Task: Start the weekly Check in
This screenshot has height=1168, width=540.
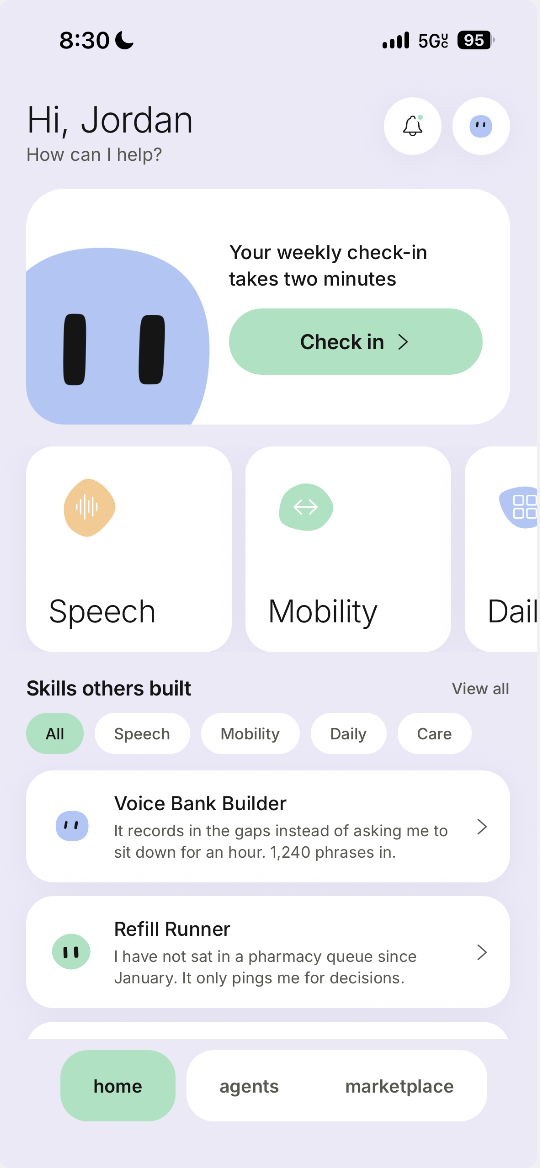Action: 355,342
